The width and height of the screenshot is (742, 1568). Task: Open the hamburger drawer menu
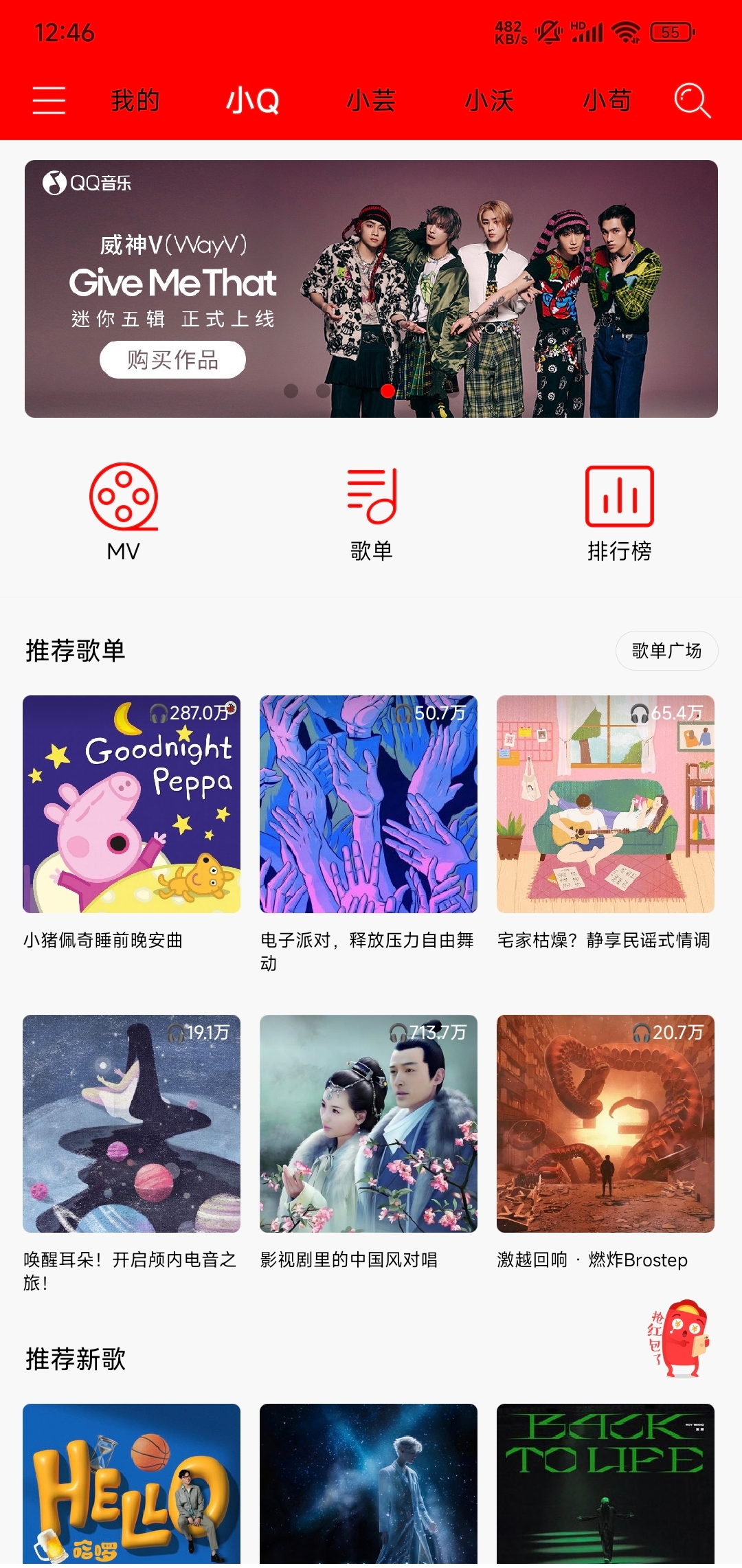click(49, 100)
